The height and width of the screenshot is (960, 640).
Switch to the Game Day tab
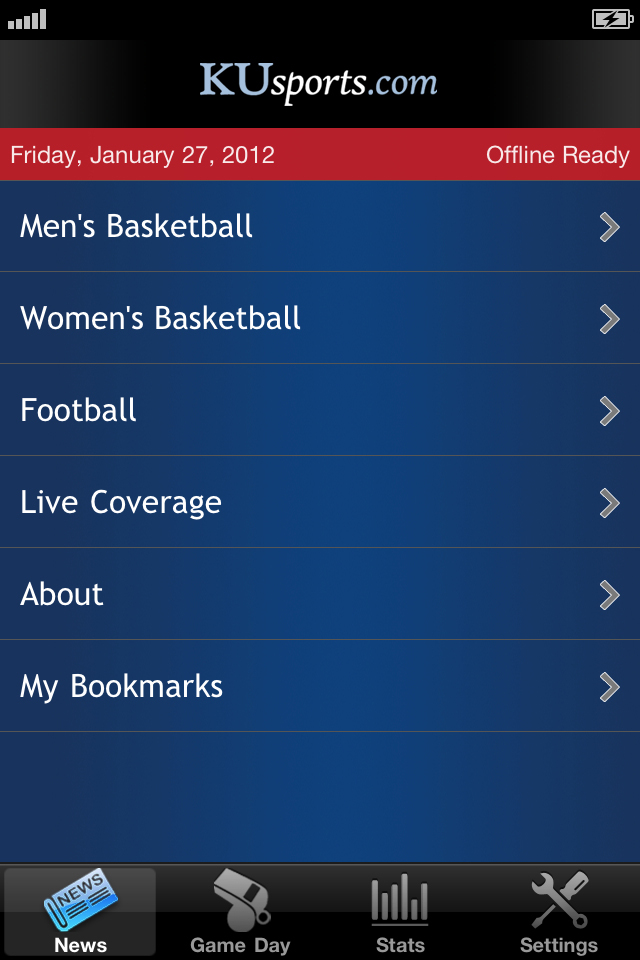point(240,912)
